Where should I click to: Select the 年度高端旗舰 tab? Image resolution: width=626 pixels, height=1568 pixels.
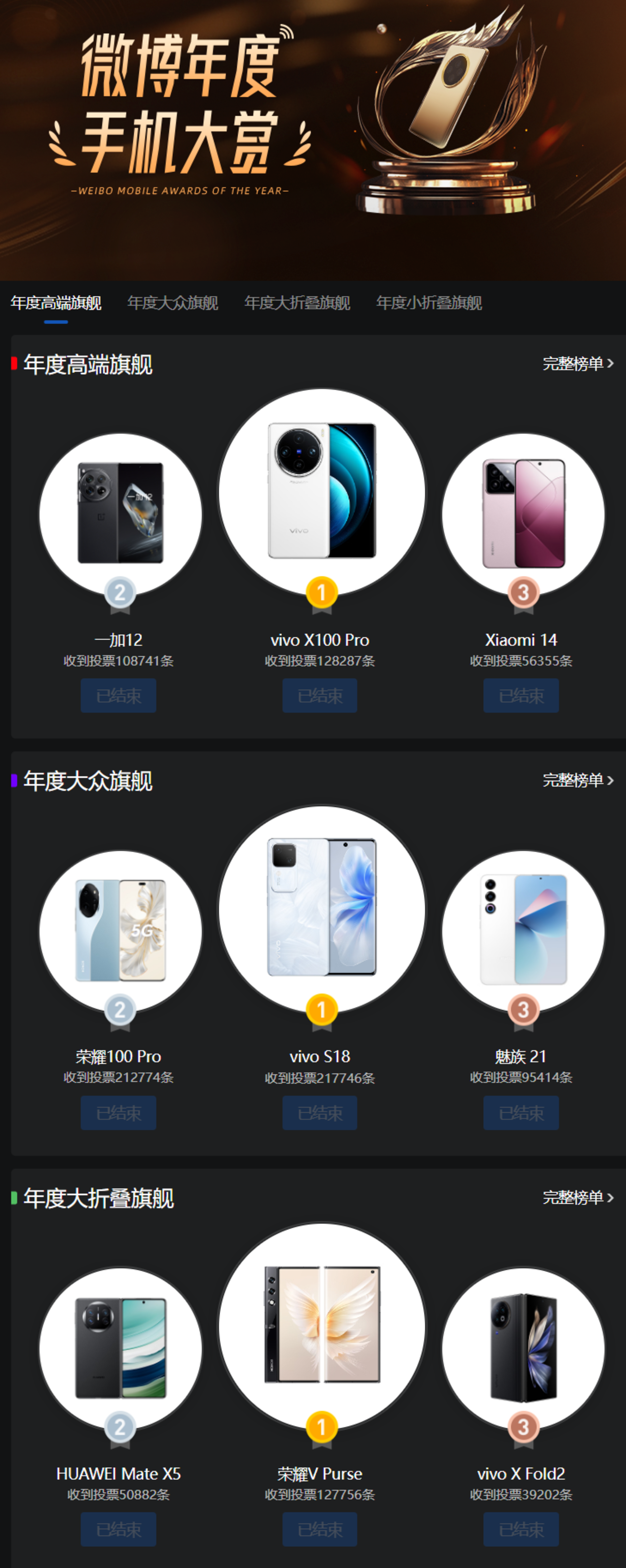(56, 303)
